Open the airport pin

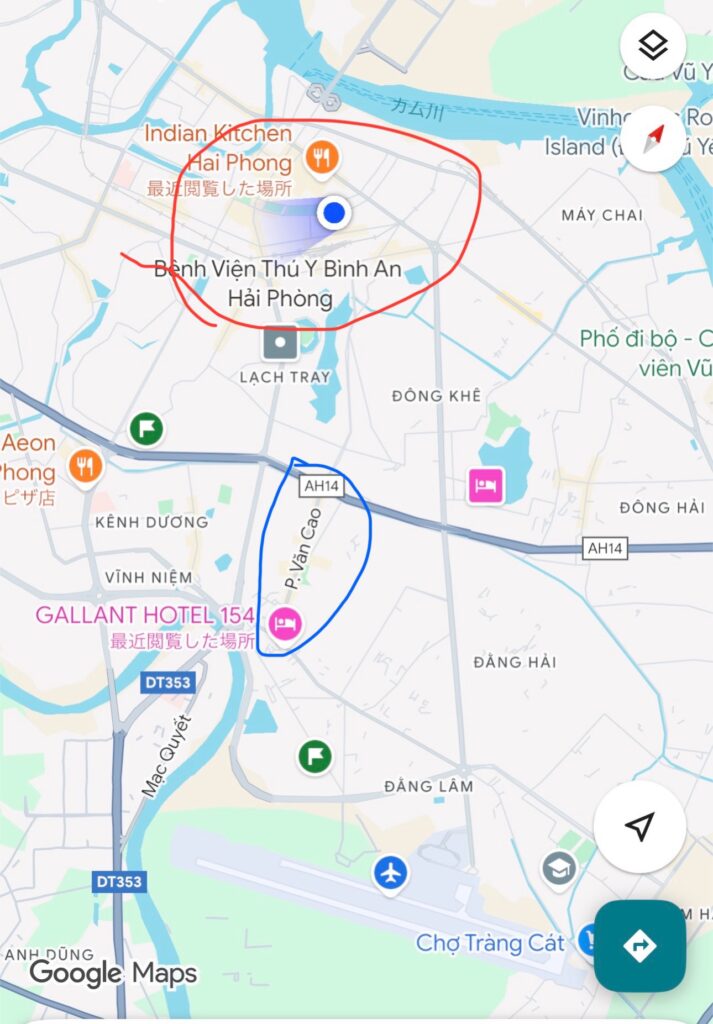(391, 872)
